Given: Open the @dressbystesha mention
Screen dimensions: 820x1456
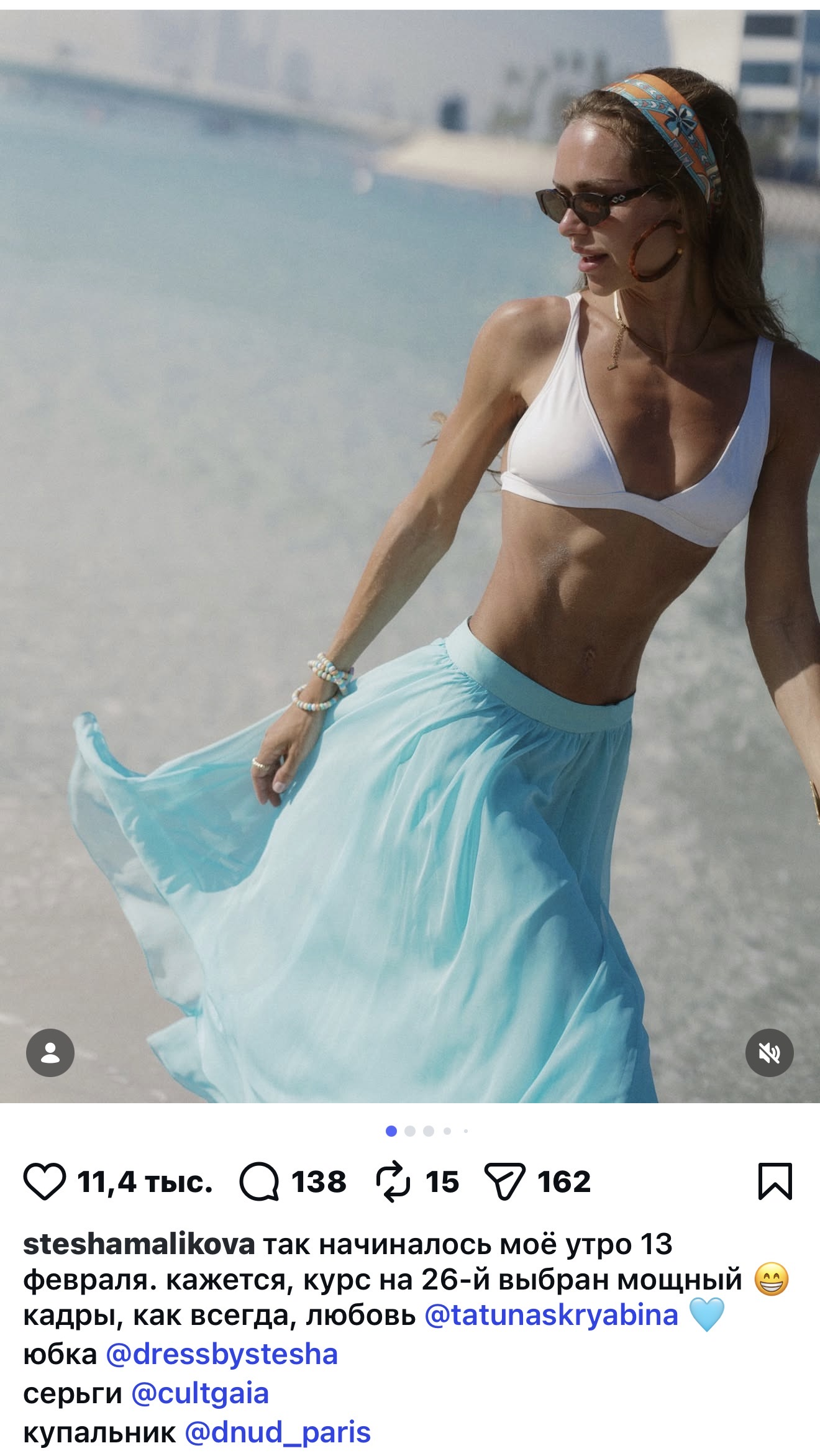Looking at the screenshot, I should 222,1354.
